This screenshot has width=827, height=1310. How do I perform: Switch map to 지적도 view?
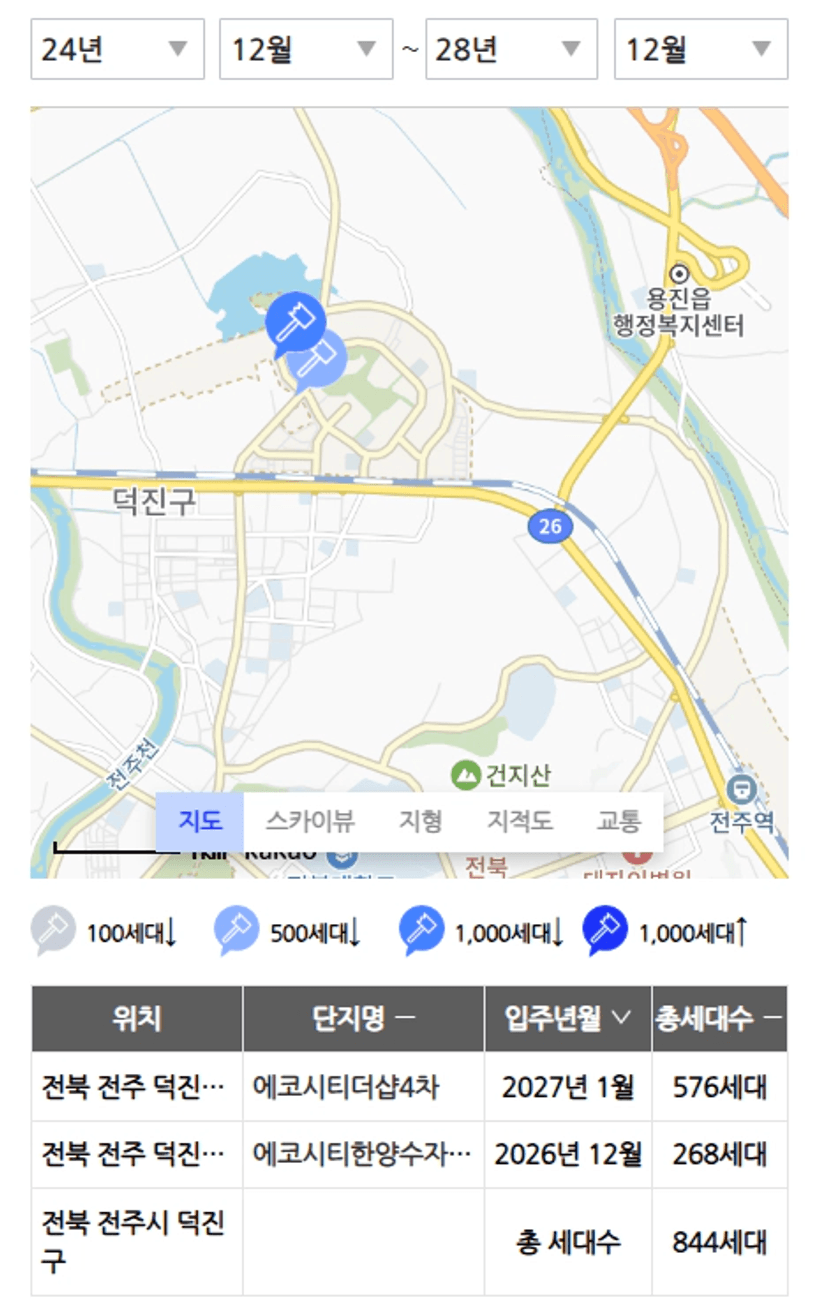pyautogui.click(x=519, y=821)
